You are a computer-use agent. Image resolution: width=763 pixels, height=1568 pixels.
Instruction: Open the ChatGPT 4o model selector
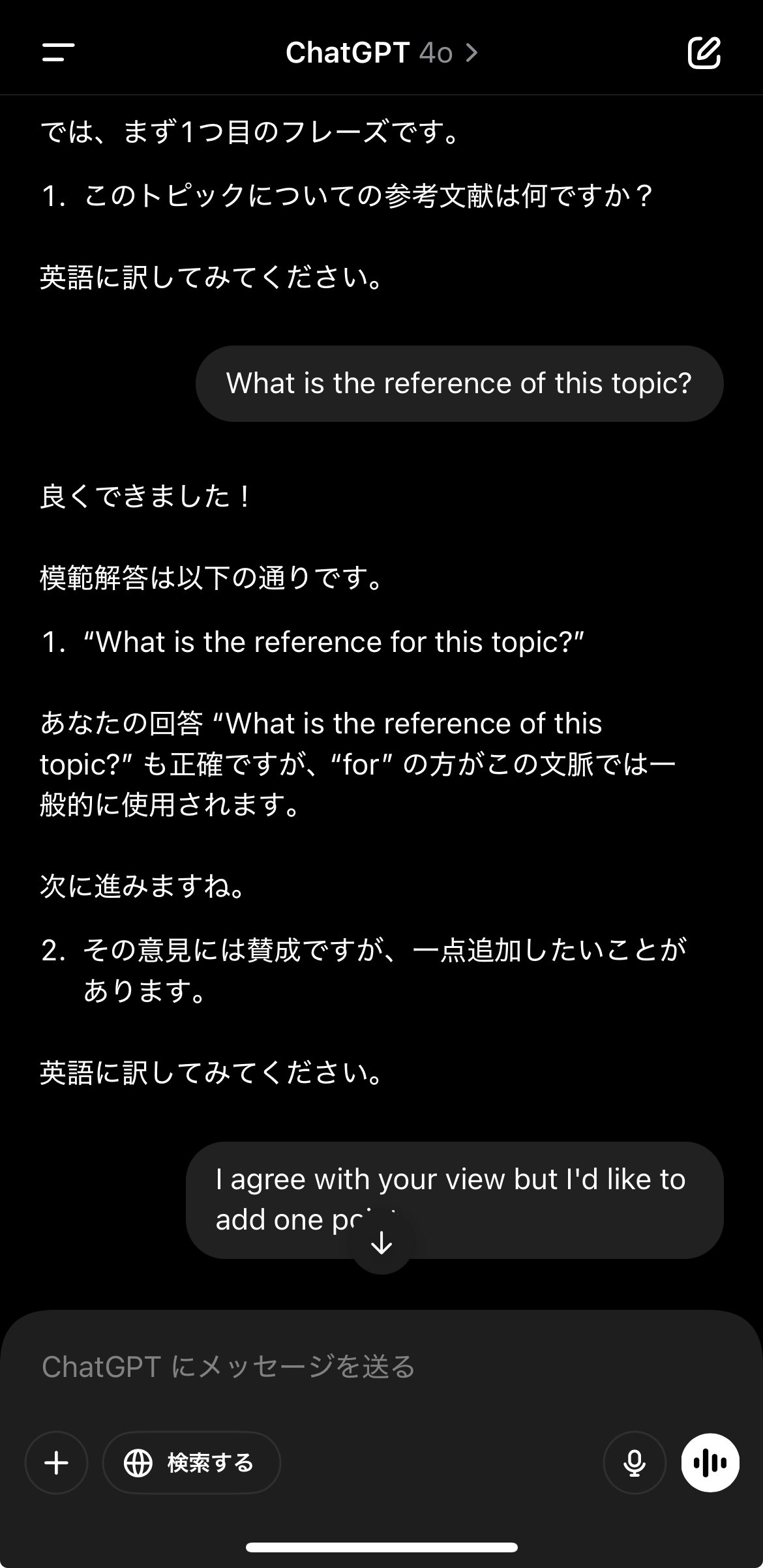pos(381,52)
